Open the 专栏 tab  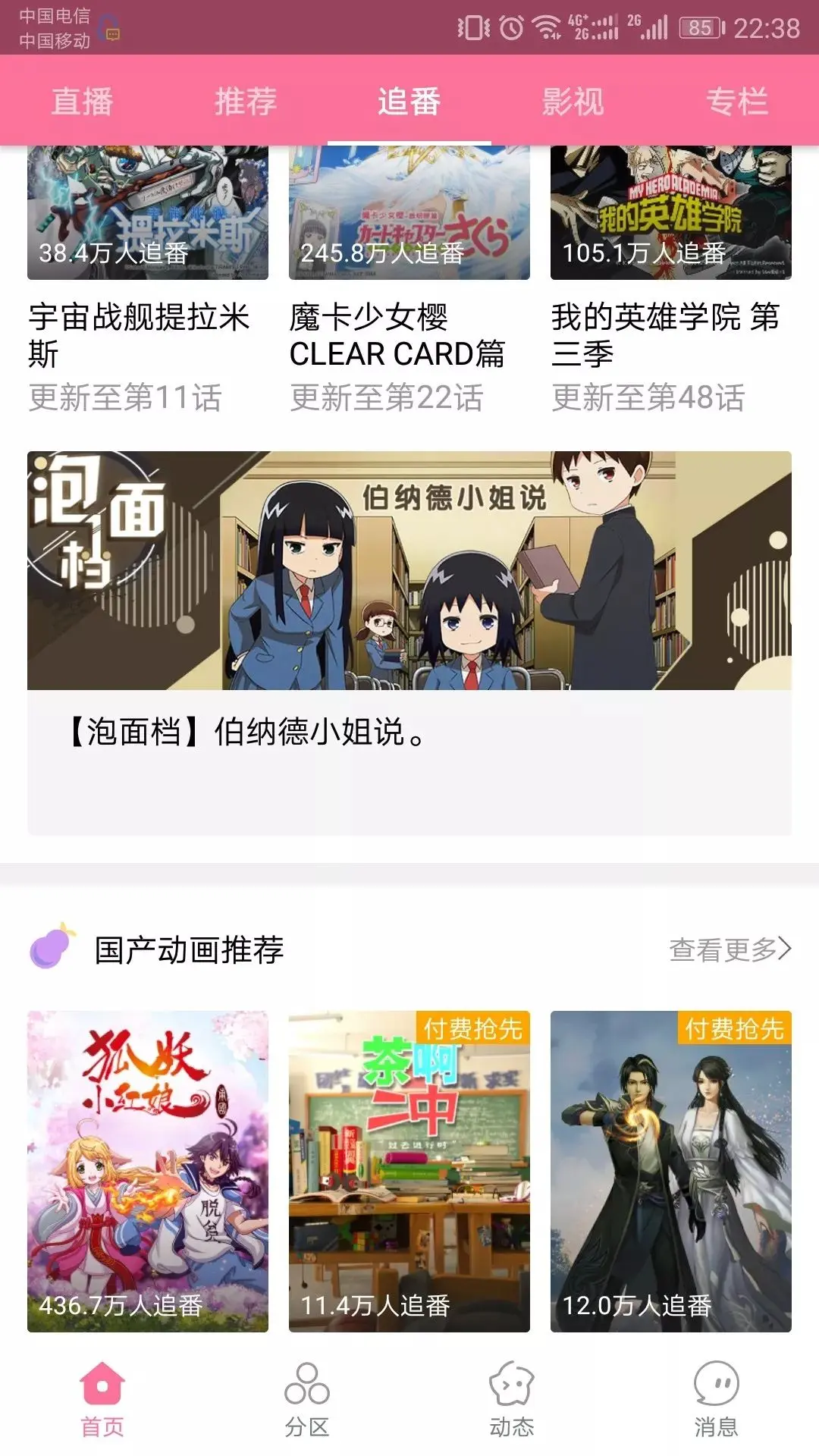(737, 102)
